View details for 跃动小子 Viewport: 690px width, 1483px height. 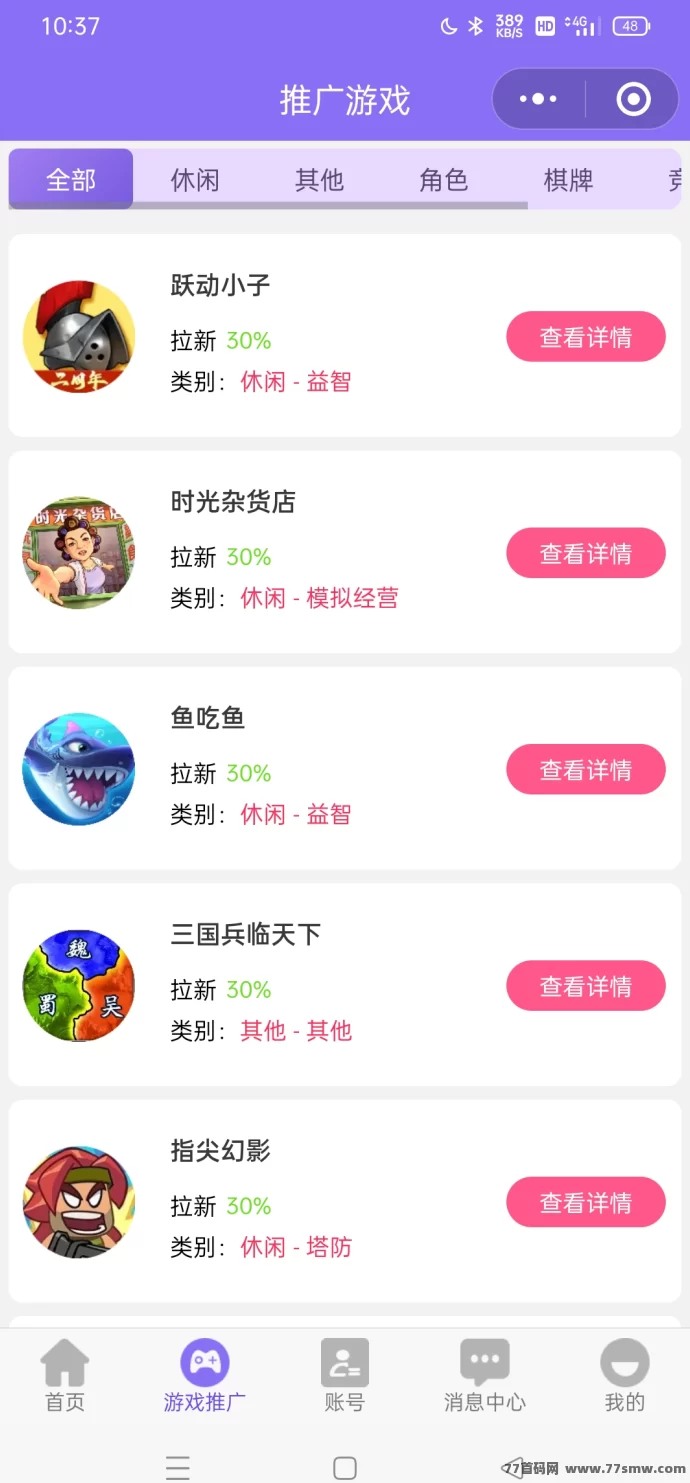585,337
